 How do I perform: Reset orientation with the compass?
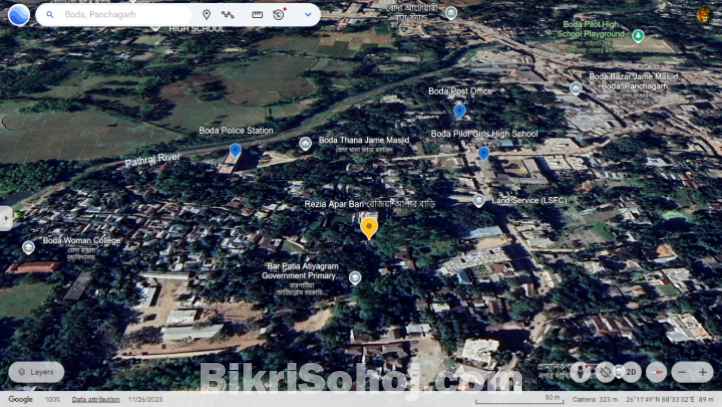click(x=657, y=372)
